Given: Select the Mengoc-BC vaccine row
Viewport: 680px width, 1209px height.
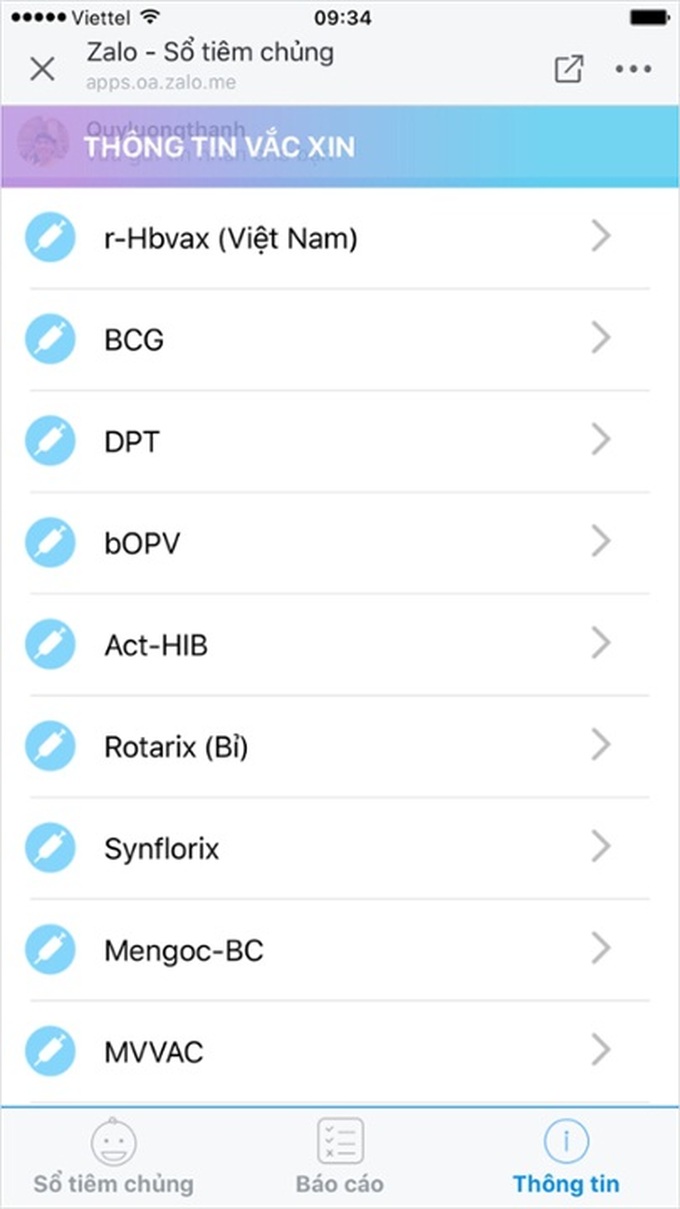Looking at the screenshot, I should (x=340, y=950).
